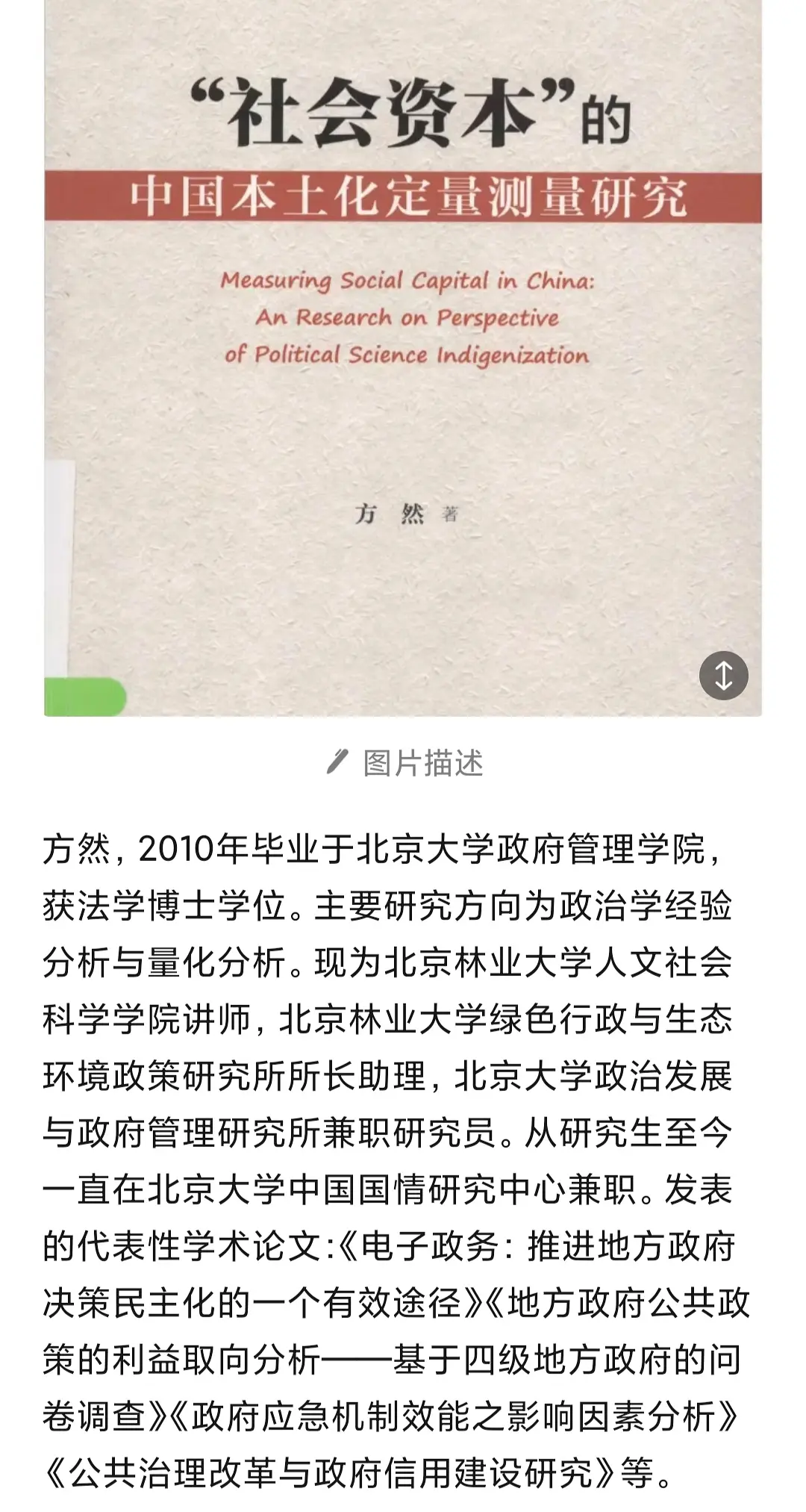Screen dimensions: 806x1512
Task: Expand the book cover image
Action: (x=723, y=675)
